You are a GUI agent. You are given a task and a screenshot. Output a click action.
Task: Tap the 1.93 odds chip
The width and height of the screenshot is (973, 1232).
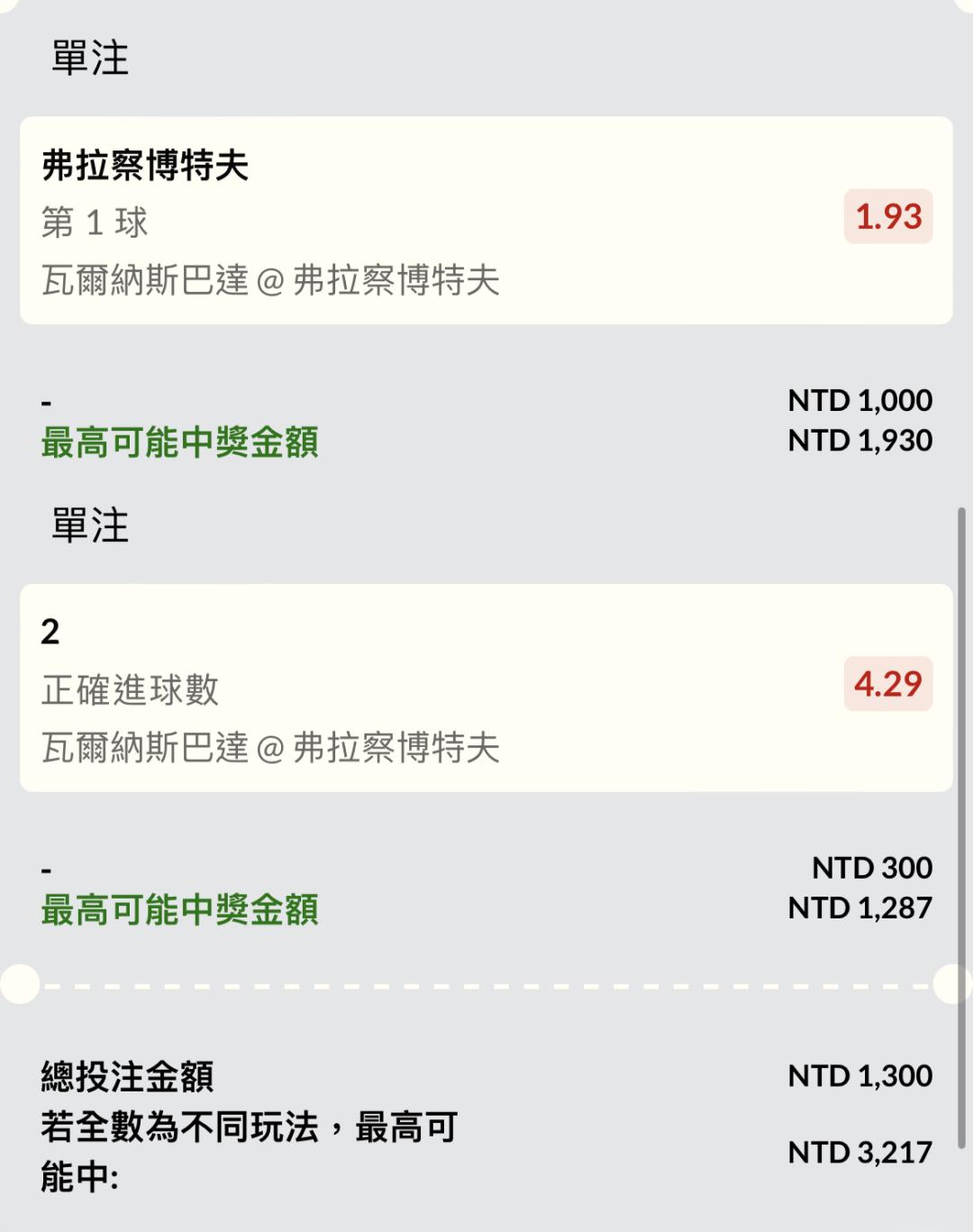click(x=887, y=216)
